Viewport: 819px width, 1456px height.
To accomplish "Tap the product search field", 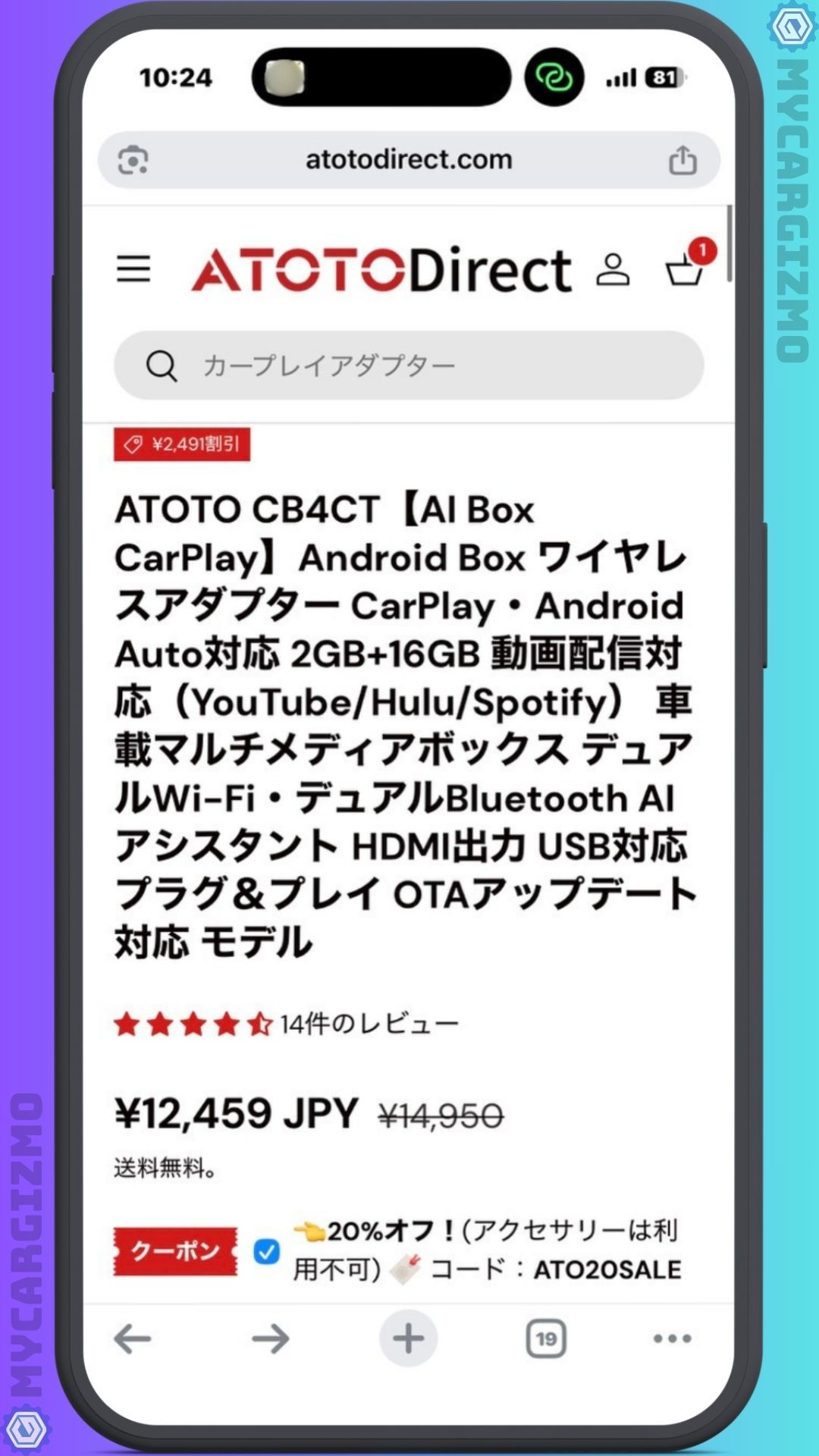I will [409, 366].
